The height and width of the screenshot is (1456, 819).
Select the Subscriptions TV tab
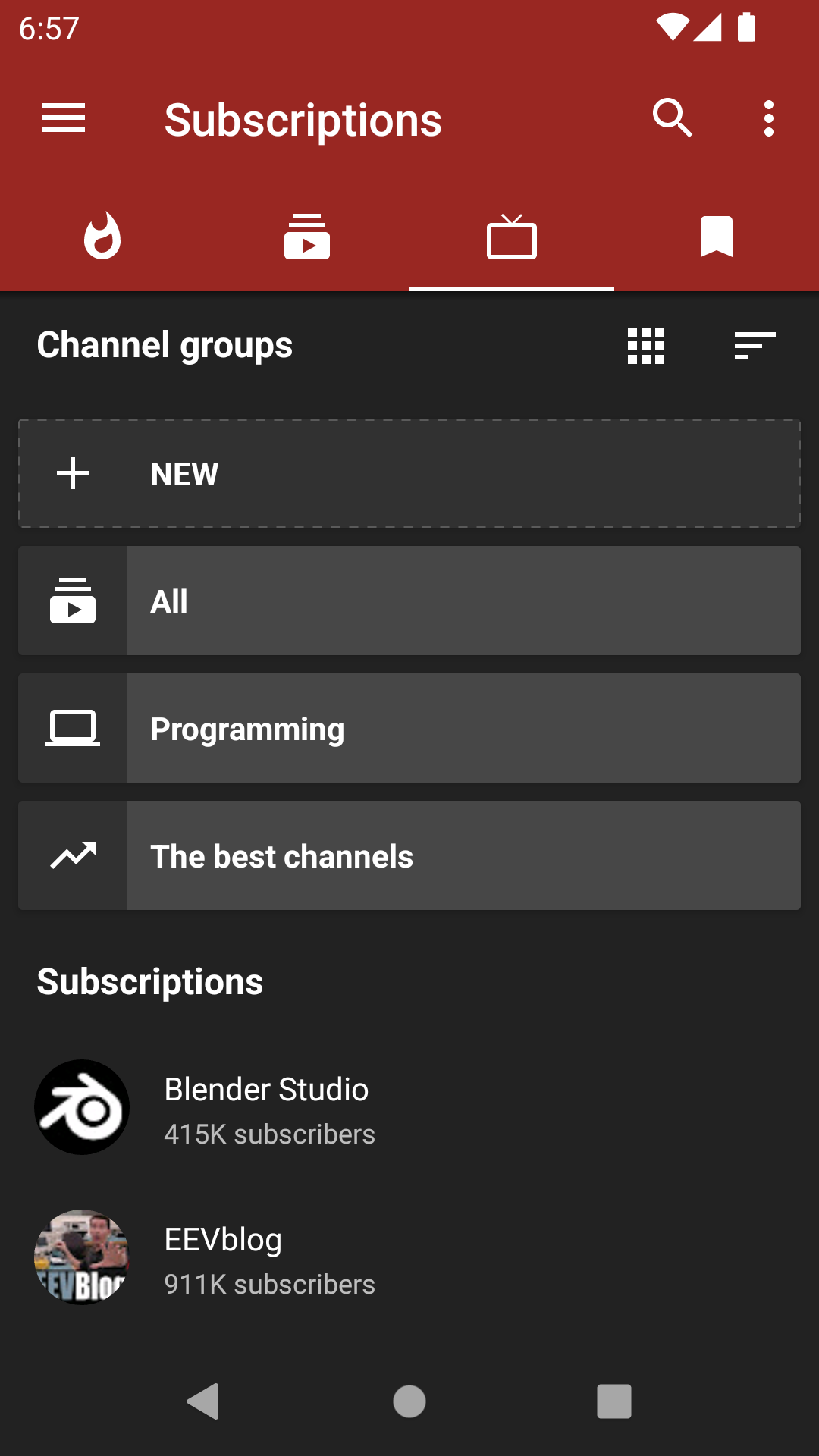coord(512,237)
